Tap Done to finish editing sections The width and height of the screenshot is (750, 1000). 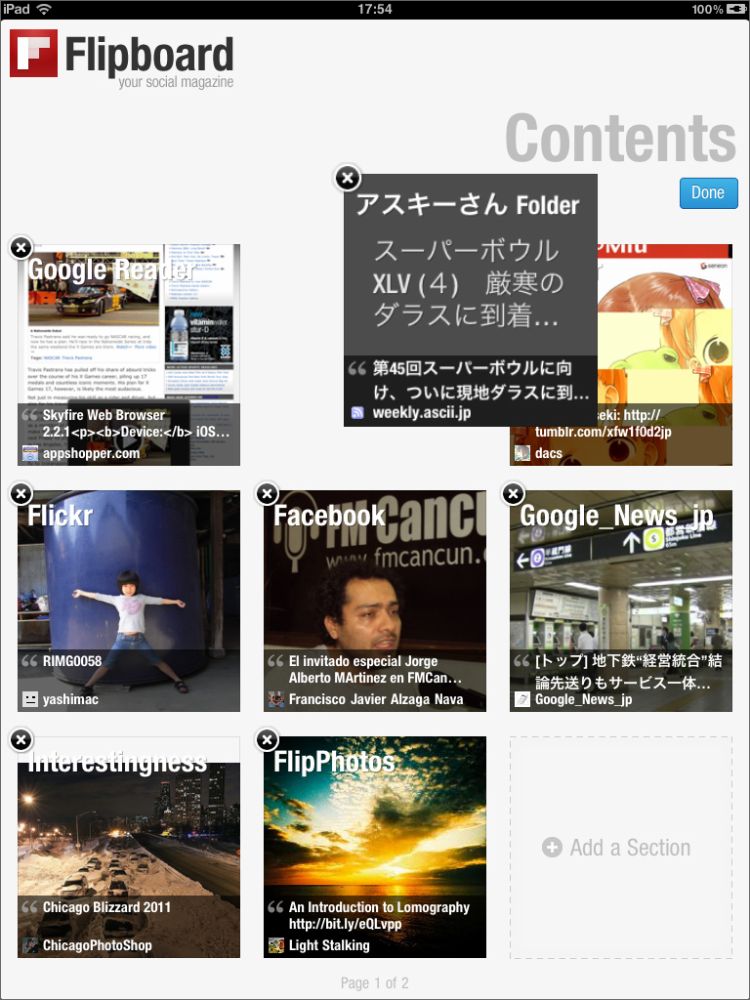(x=708, y=193)
